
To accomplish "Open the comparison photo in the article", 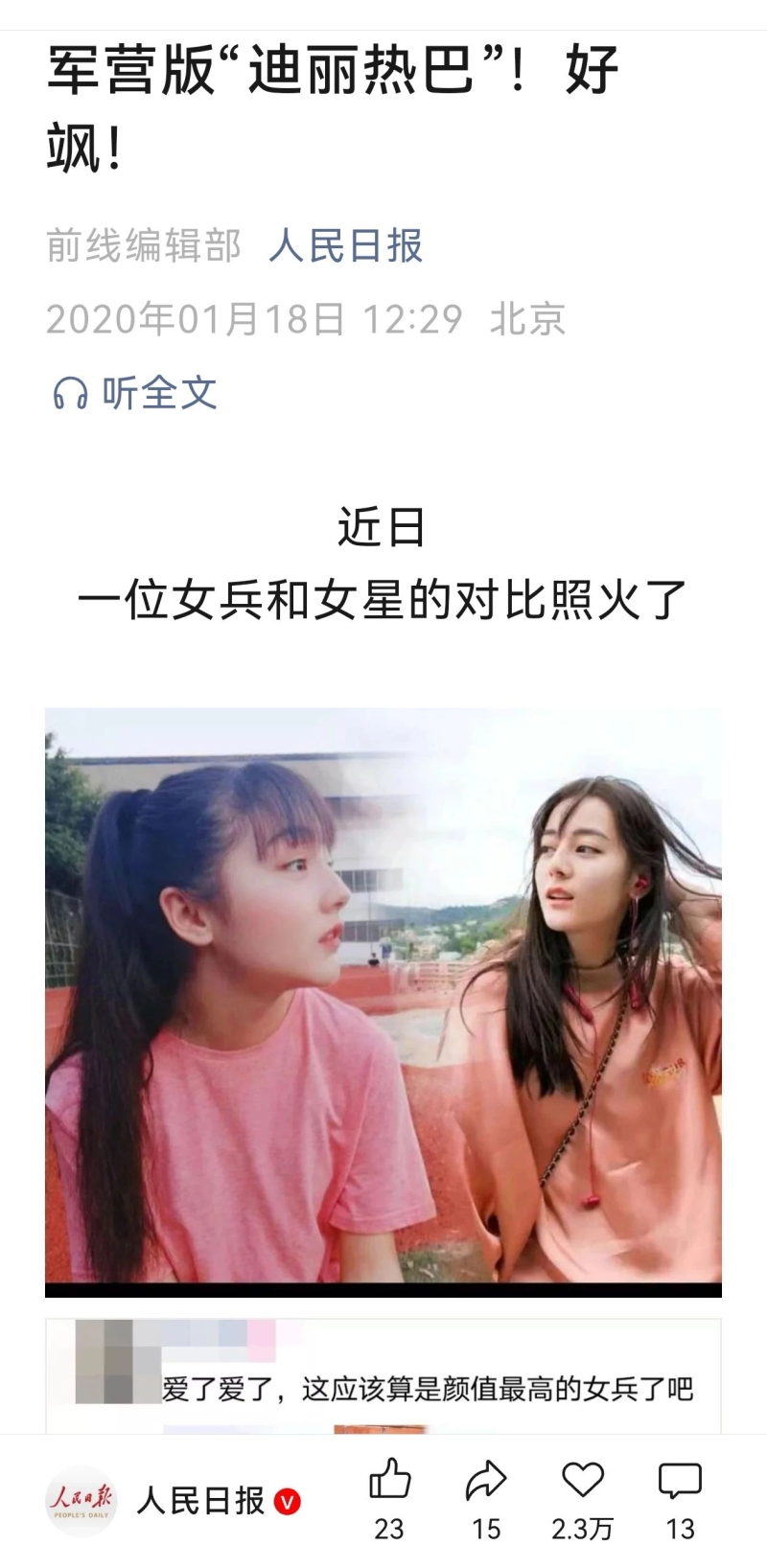I will [x=383, y=1001].
